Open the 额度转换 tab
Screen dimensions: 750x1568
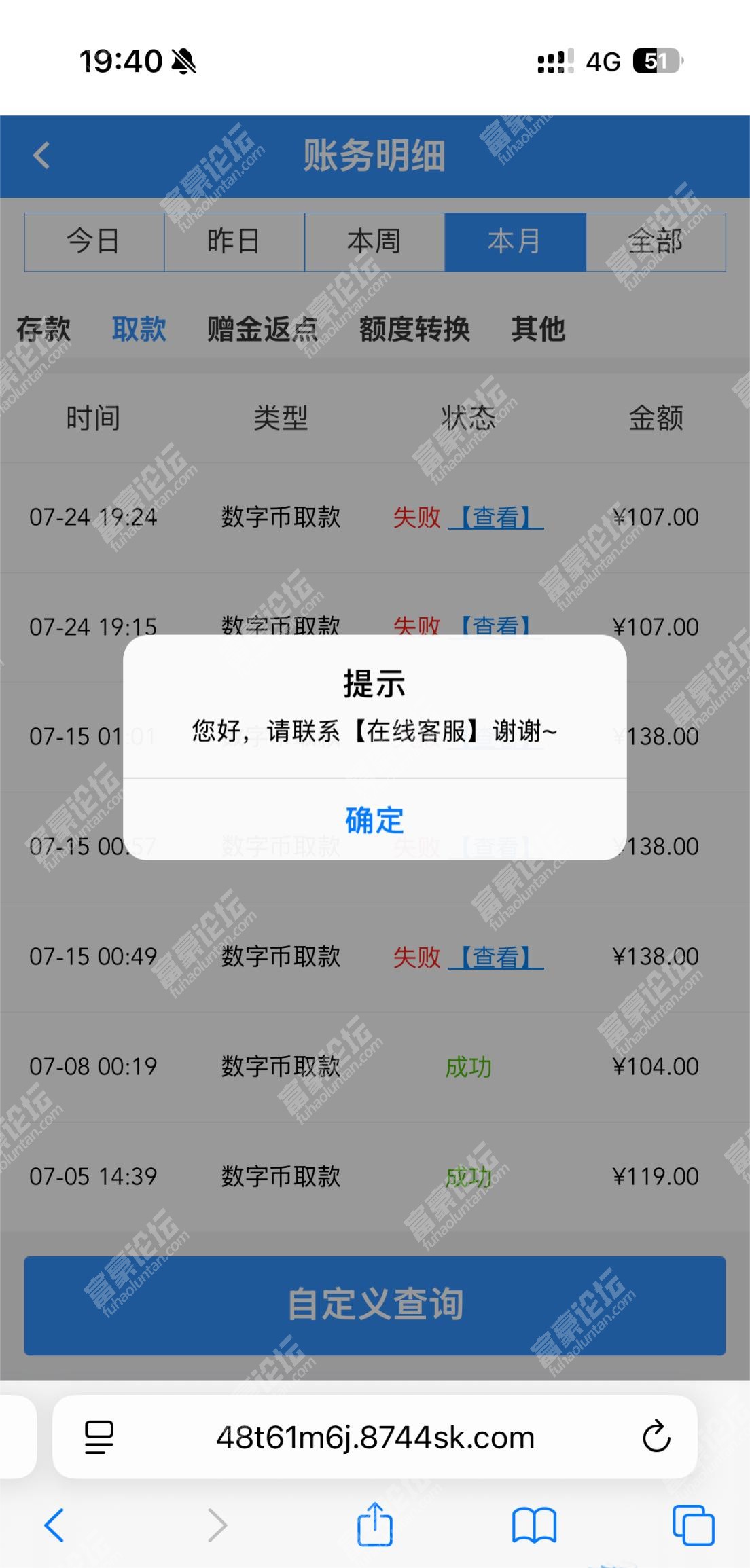(x=414, y=329)
